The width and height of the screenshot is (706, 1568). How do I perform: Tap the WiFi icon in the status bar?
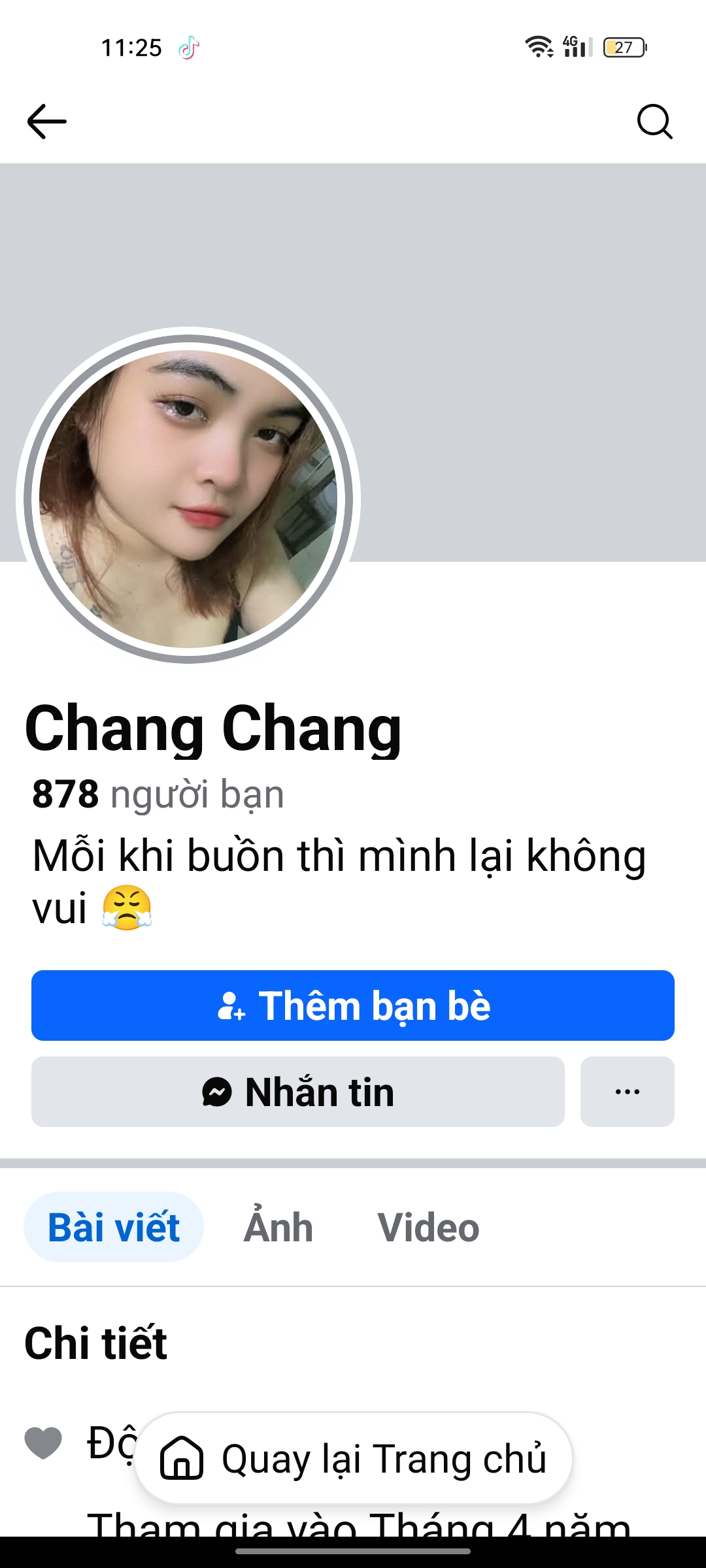click(x=537, y=46)
